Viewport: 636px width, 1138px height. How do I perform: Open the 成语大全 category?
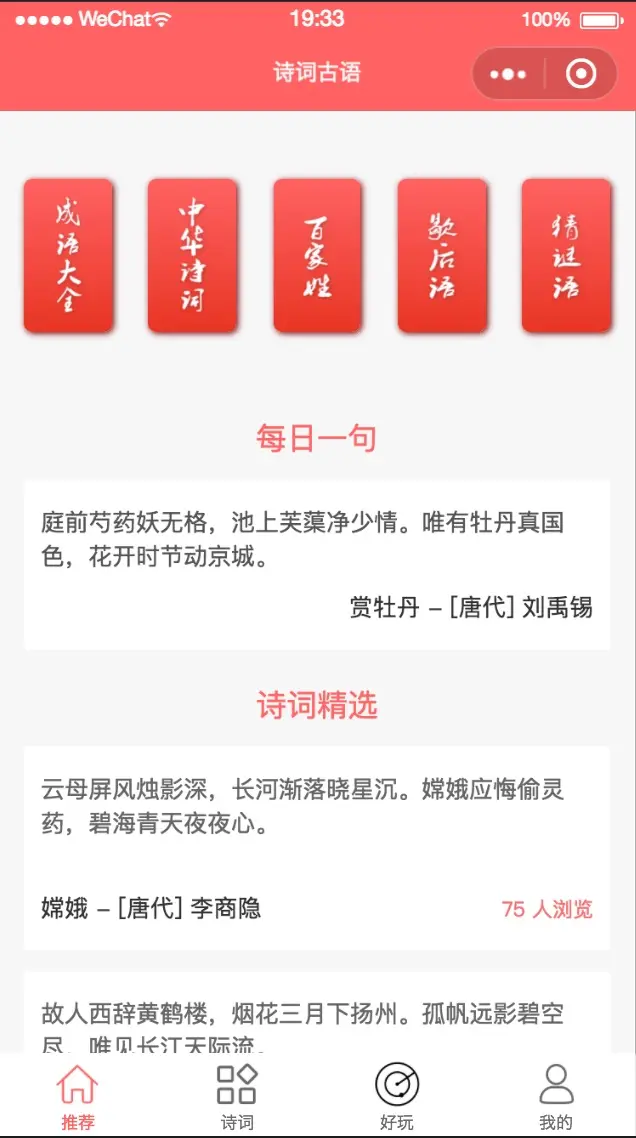click(x=68, y=255)
